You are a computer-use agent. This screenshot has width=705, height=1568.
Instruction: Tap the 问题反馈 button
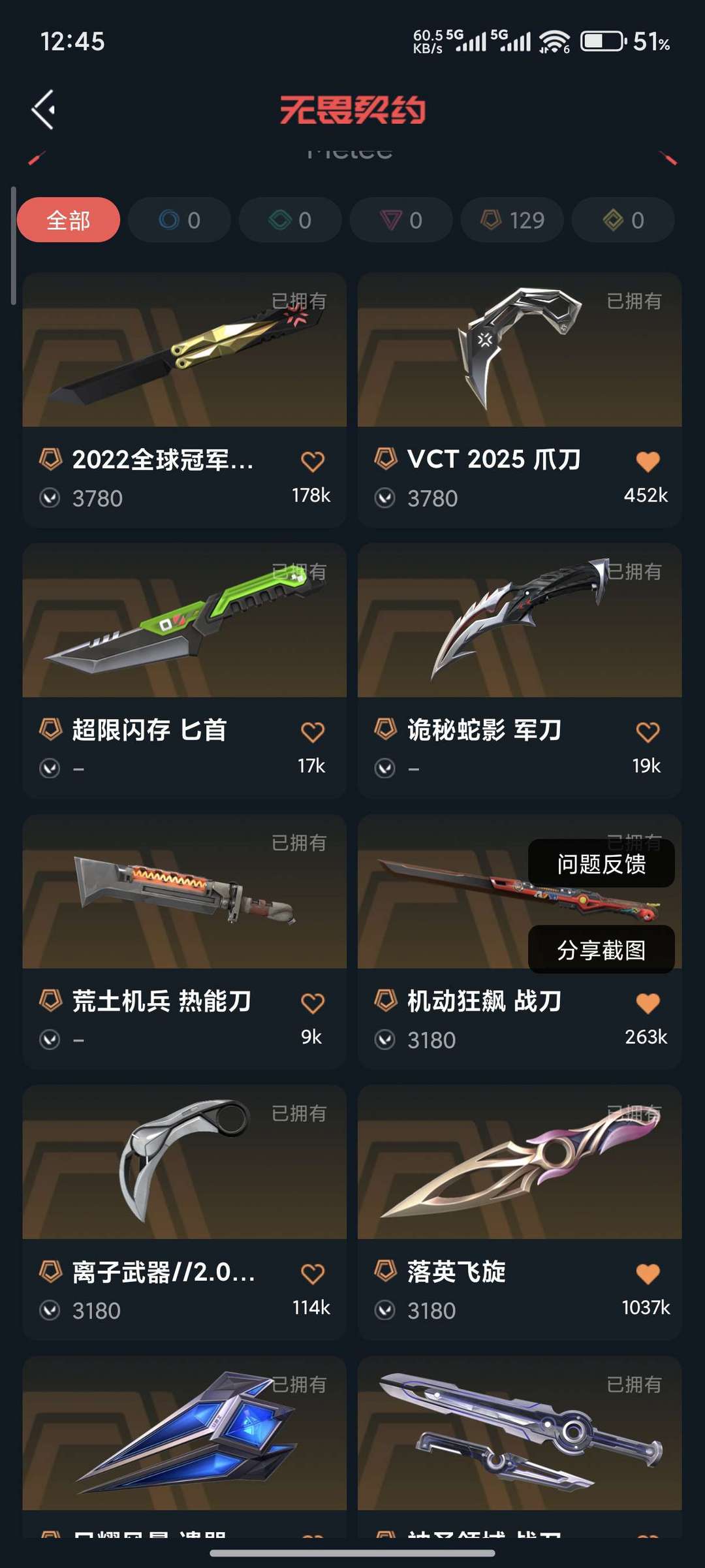[x=601, y=863]
